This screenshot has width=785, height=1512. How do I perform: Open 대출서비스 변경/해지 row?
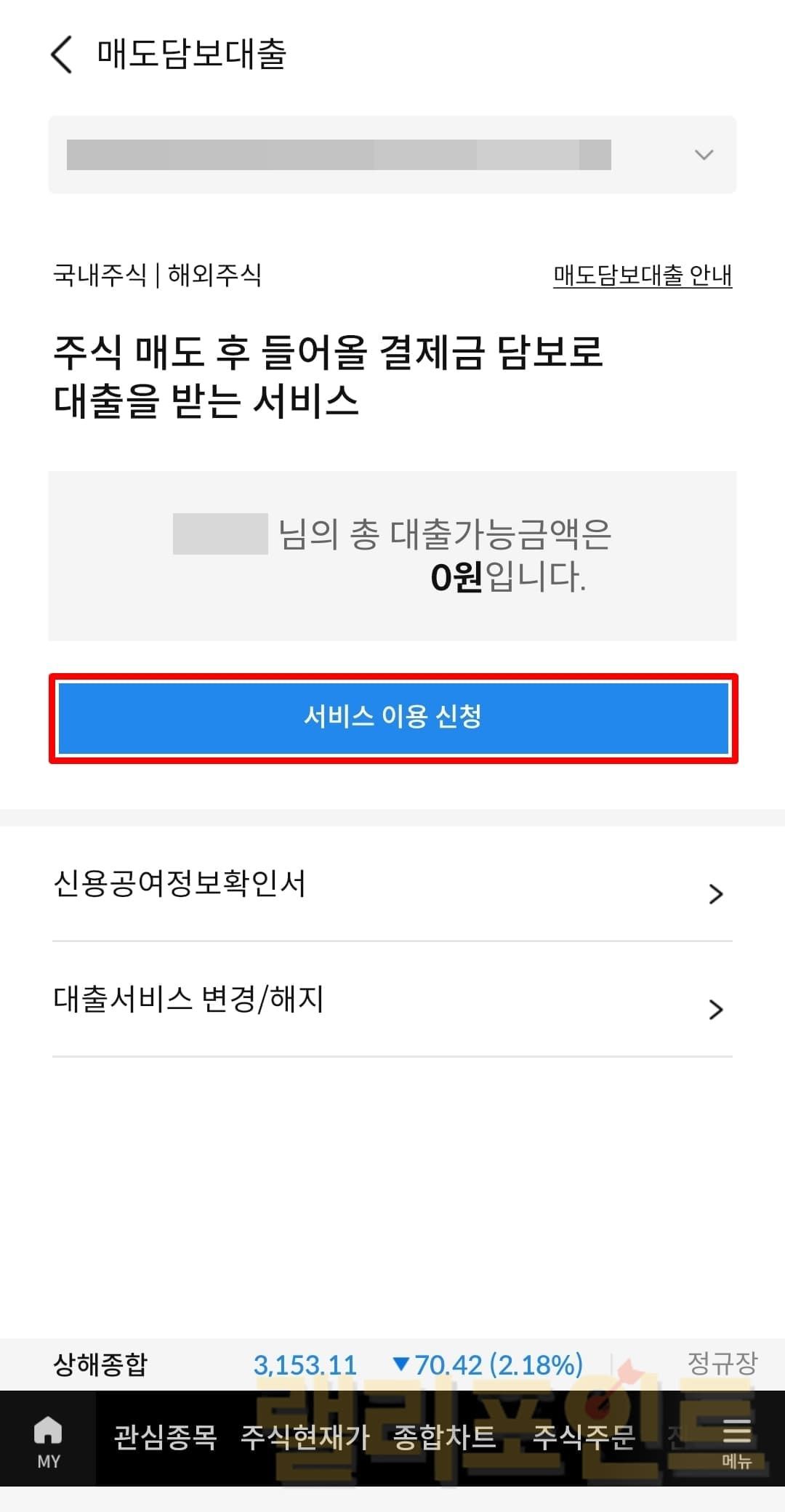(x=392, y=1000)
